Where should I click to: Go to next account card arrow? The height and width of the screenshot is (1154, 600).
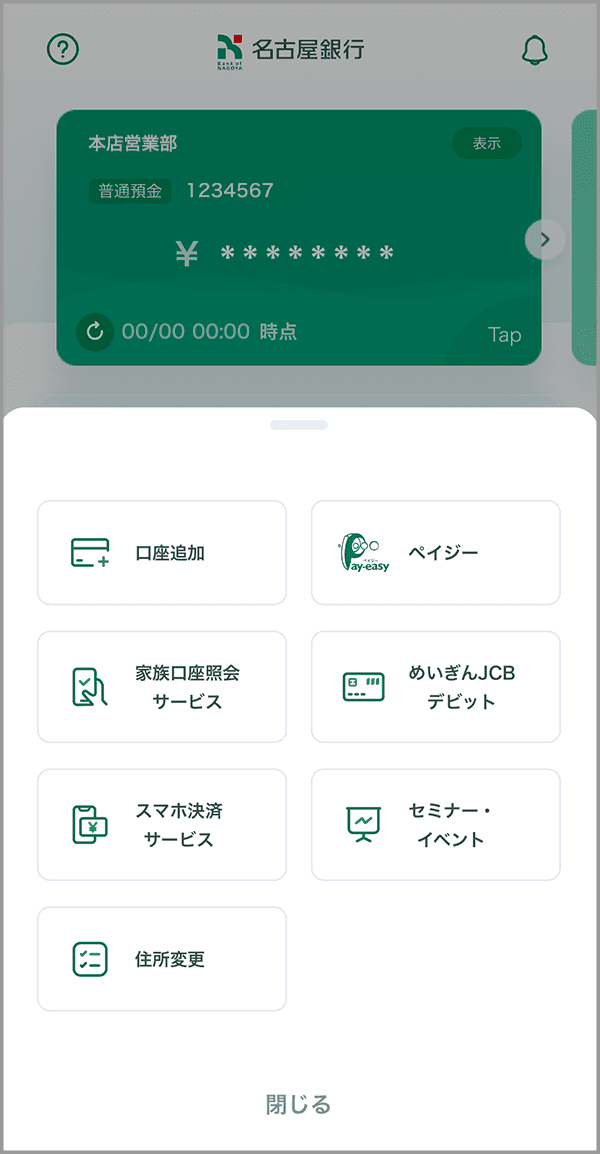point(545,240)
